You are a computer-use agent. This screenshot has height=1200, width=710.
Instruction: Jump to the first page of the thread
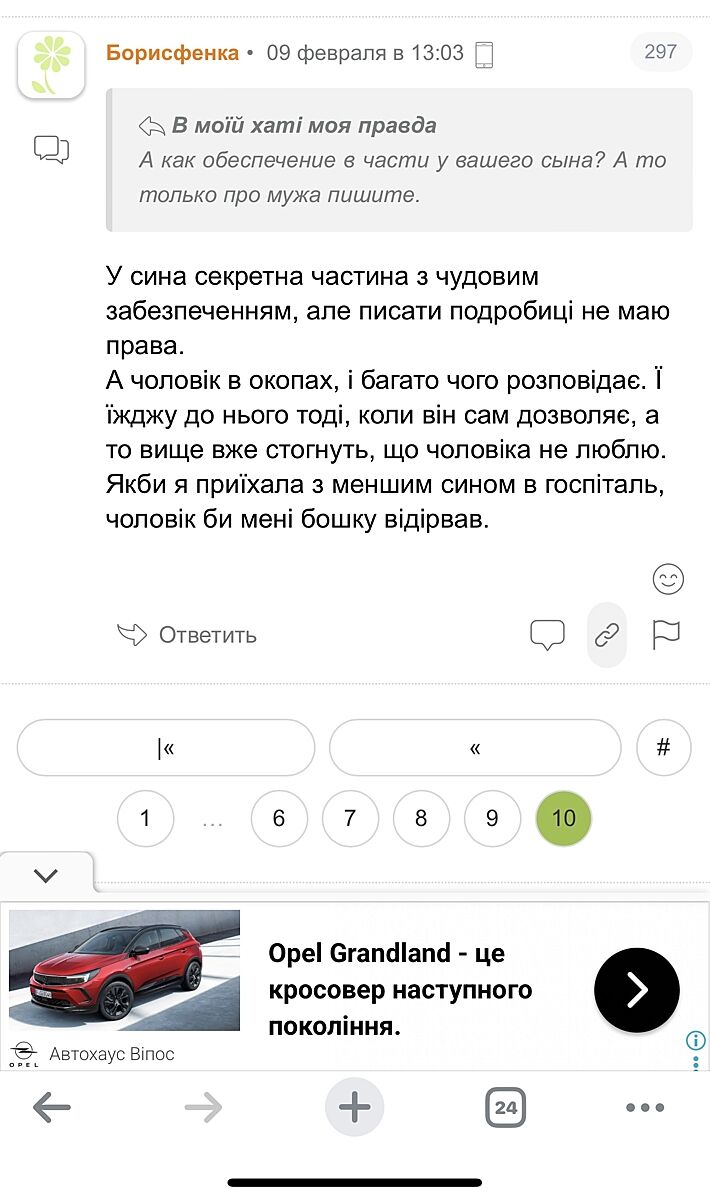coord(166,748)
